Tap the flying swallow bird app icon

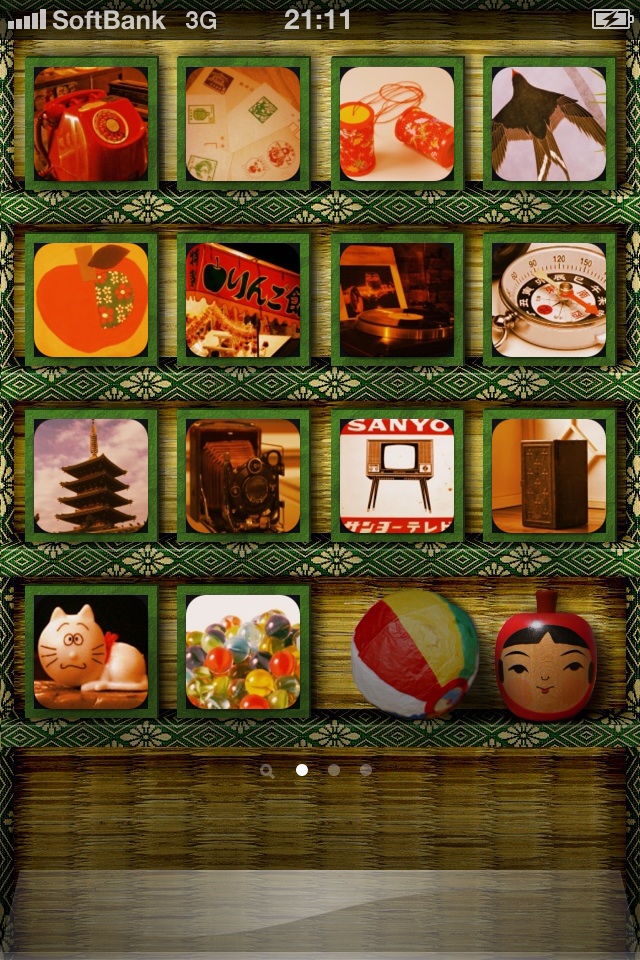[549, 123]
